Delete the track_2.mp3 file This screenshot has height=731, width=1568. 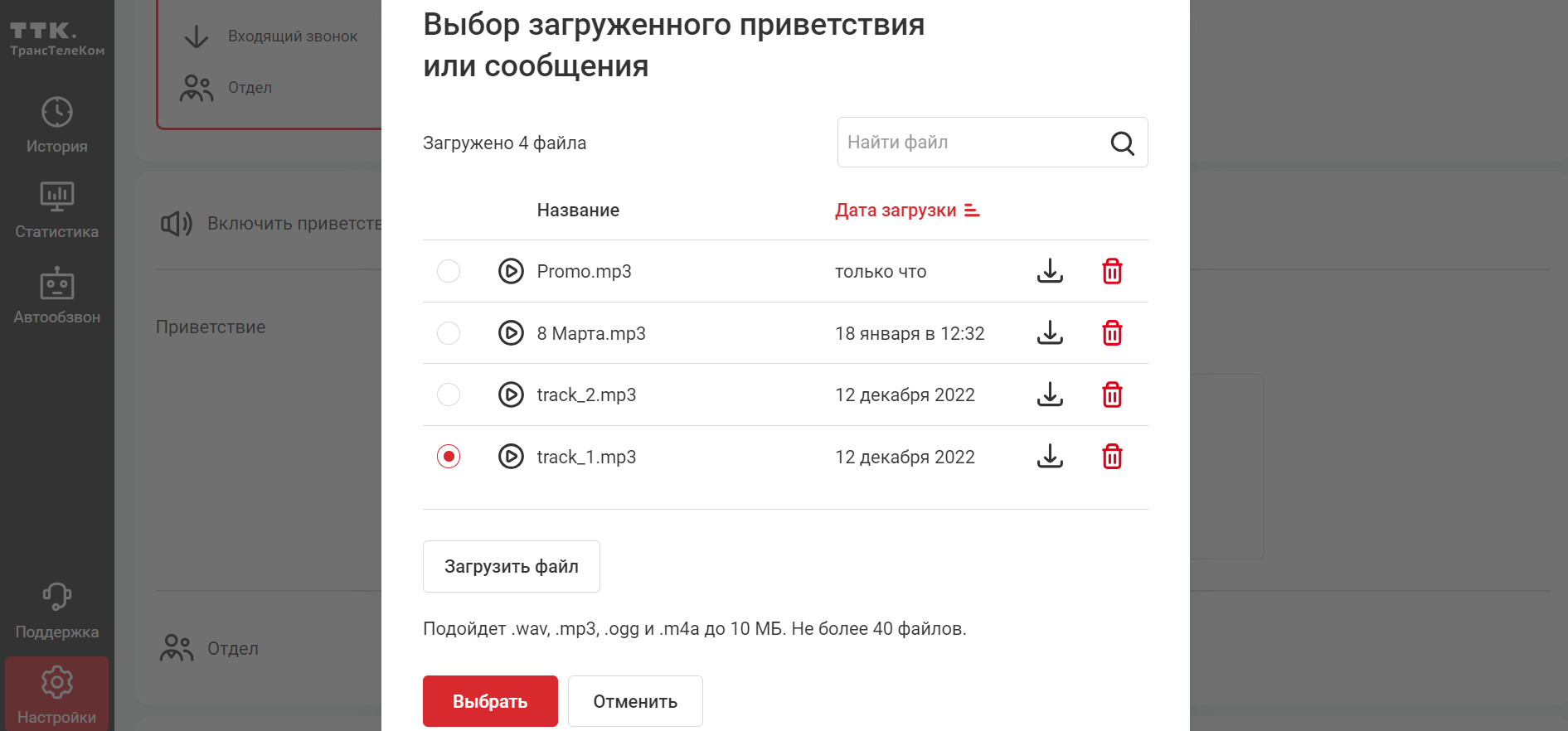1112,395
